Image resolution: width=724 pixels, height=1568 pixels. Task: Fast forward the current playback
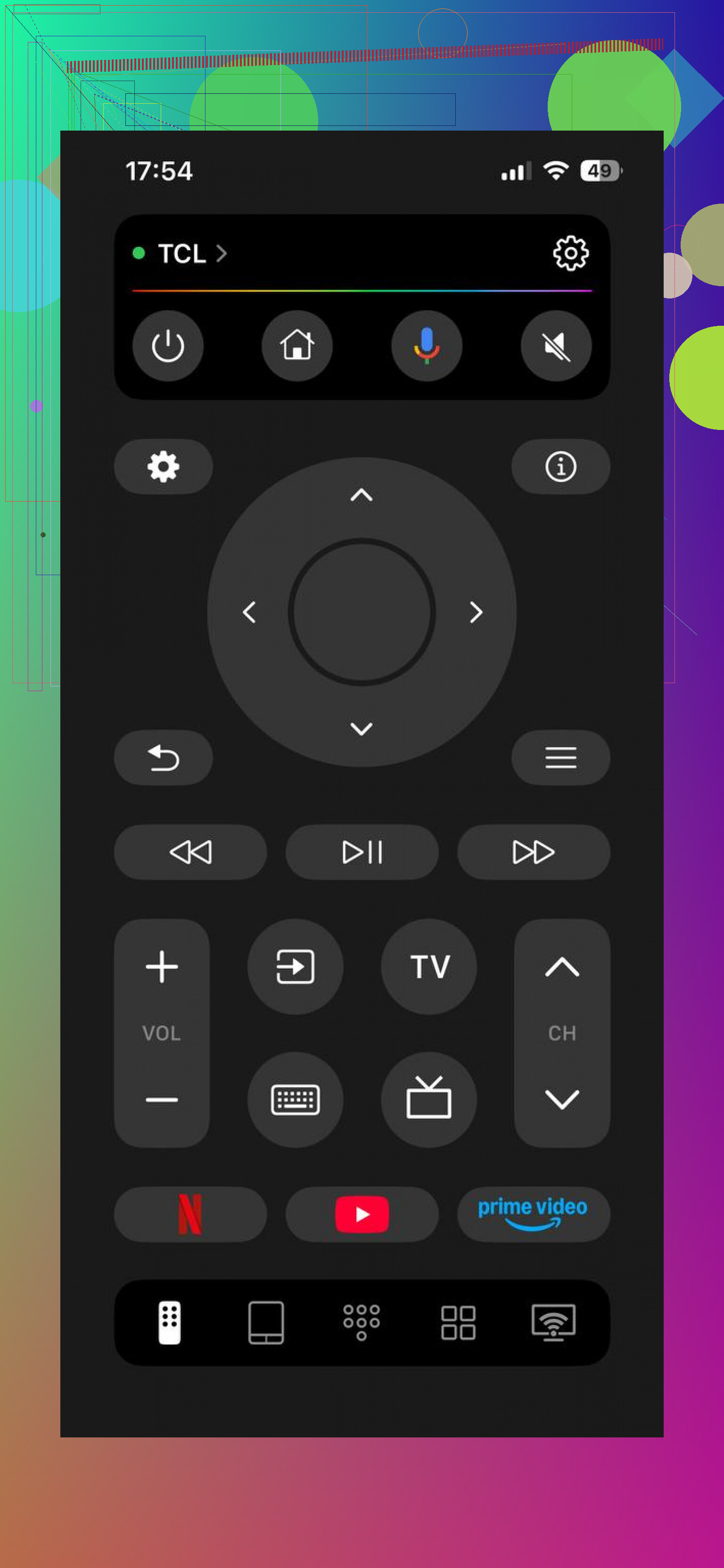point(534,851)
